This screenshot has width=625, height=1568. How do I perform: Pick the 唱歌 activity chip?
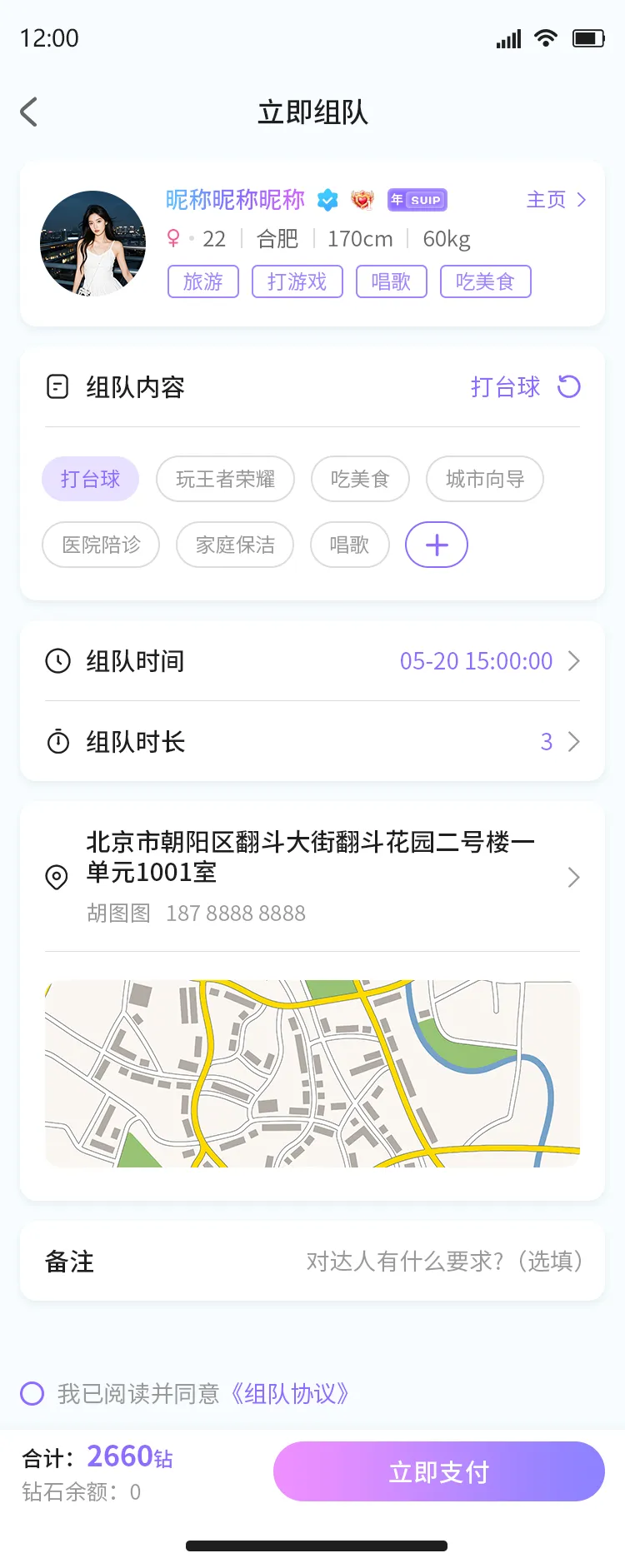tap(349, 545)
